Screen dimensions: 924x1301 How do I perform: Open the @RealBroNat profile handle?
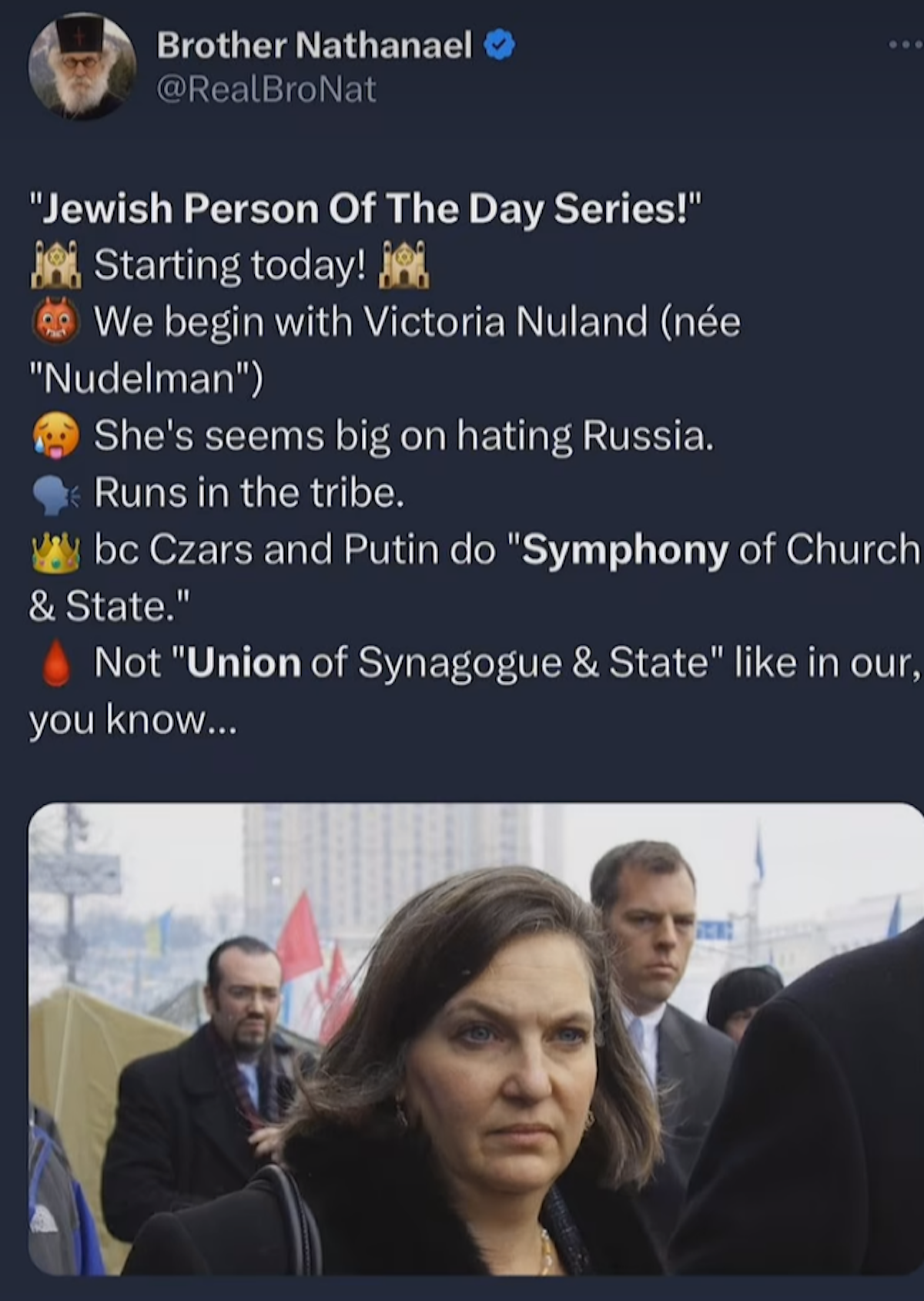click(x=266, y=90)
